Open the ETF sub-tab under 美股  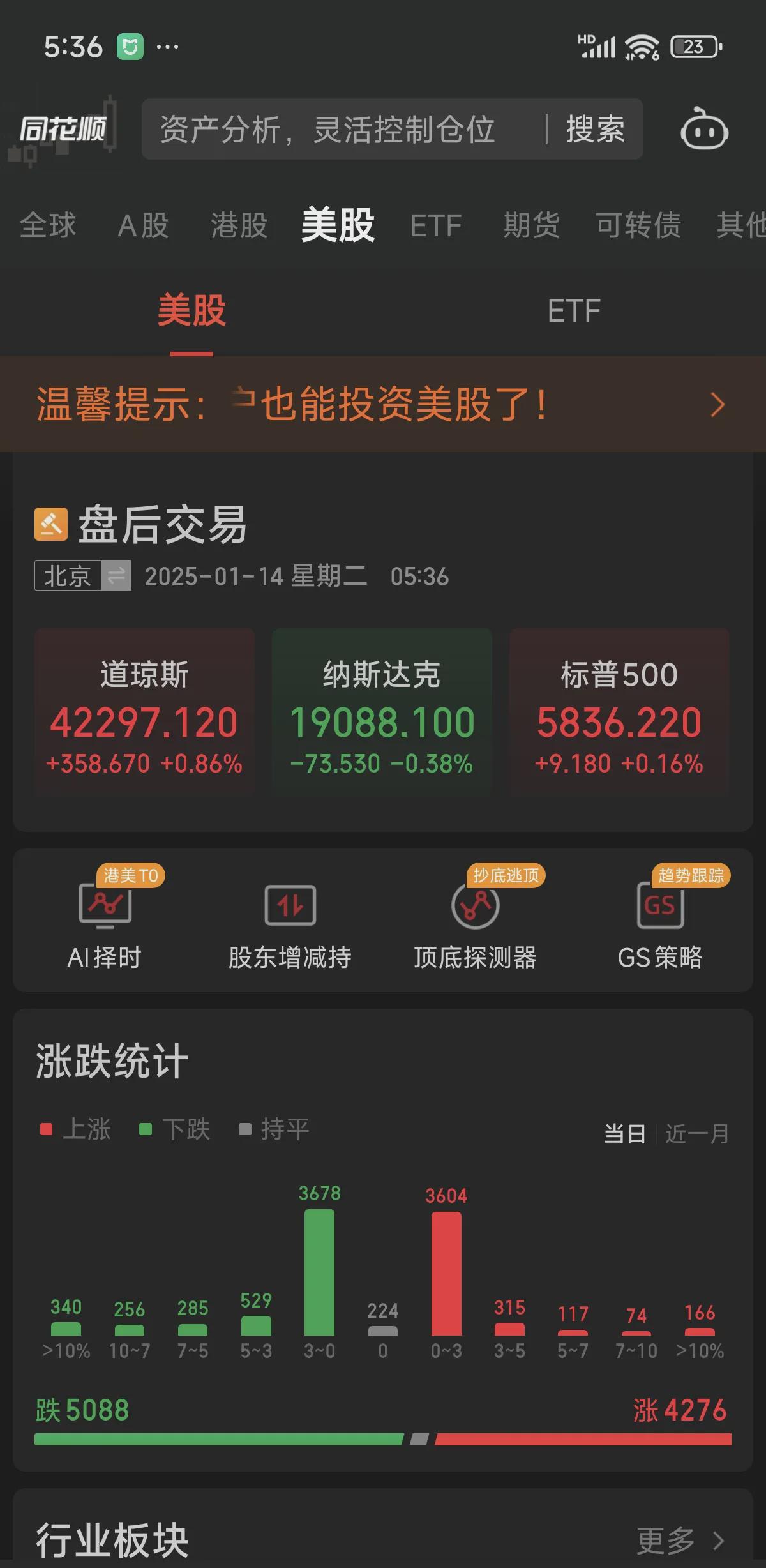click(x=573, y=311)
